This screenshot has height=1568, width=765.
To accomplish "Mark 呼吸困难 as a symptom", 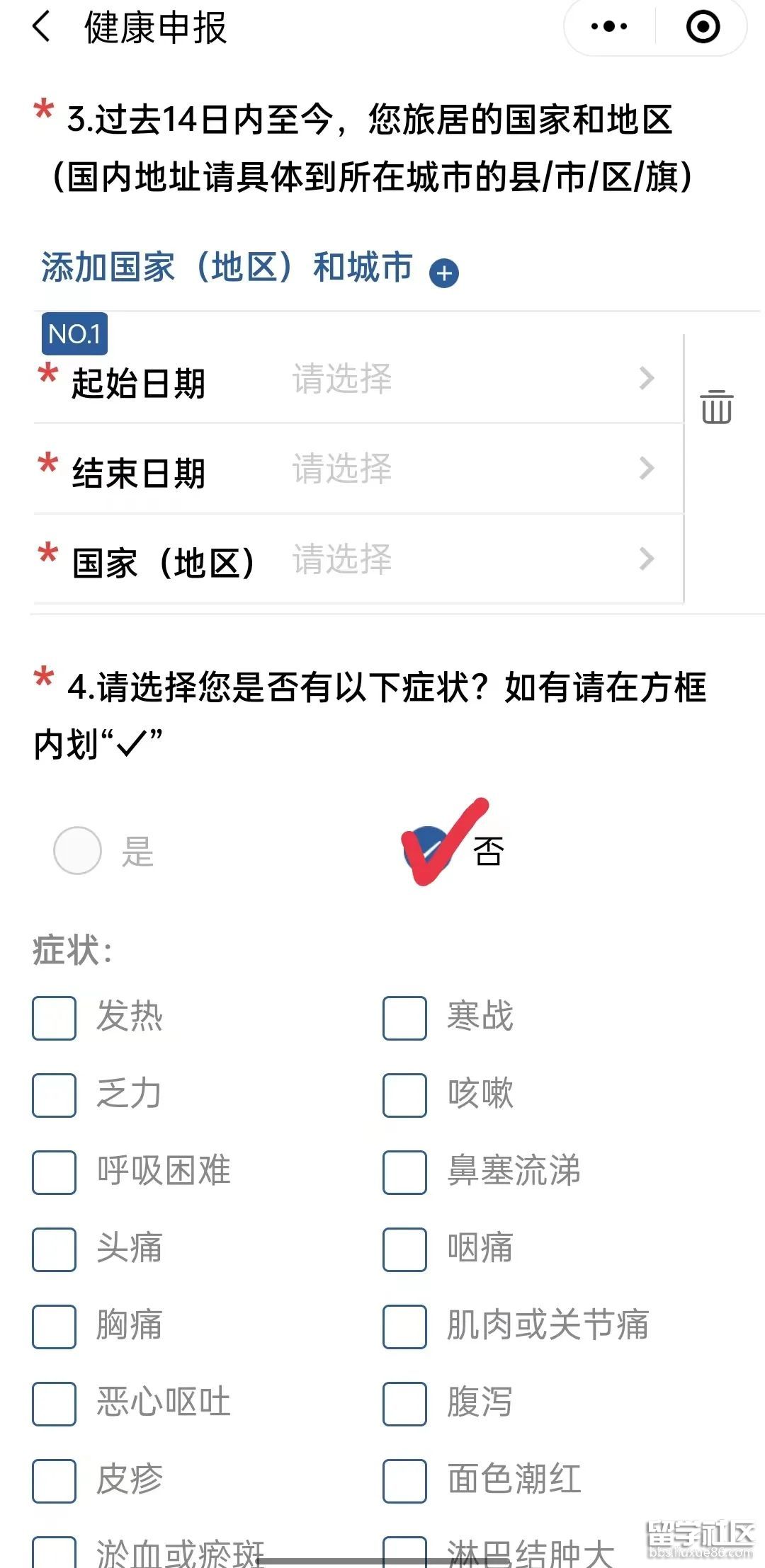I will (x=54, y=1172).
